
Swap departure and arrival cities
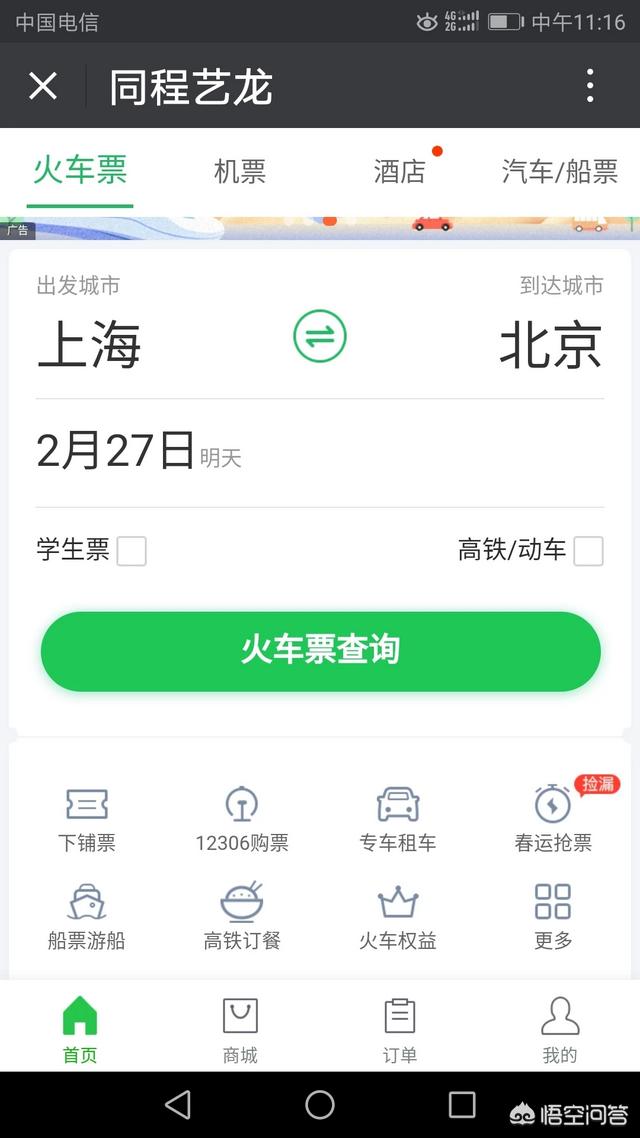click(x=320, y=336)
